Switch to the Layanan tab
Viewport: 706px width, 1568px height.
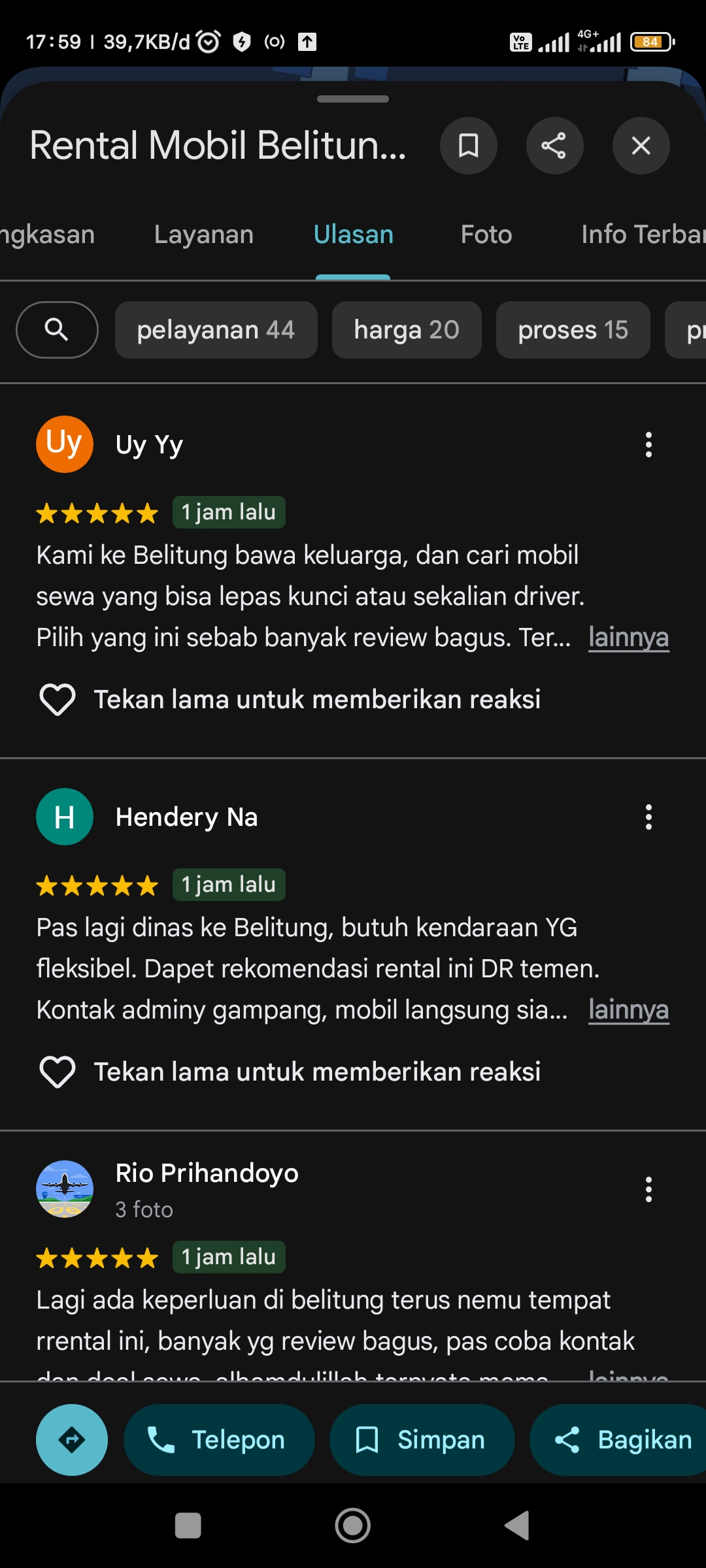(204, 235)
